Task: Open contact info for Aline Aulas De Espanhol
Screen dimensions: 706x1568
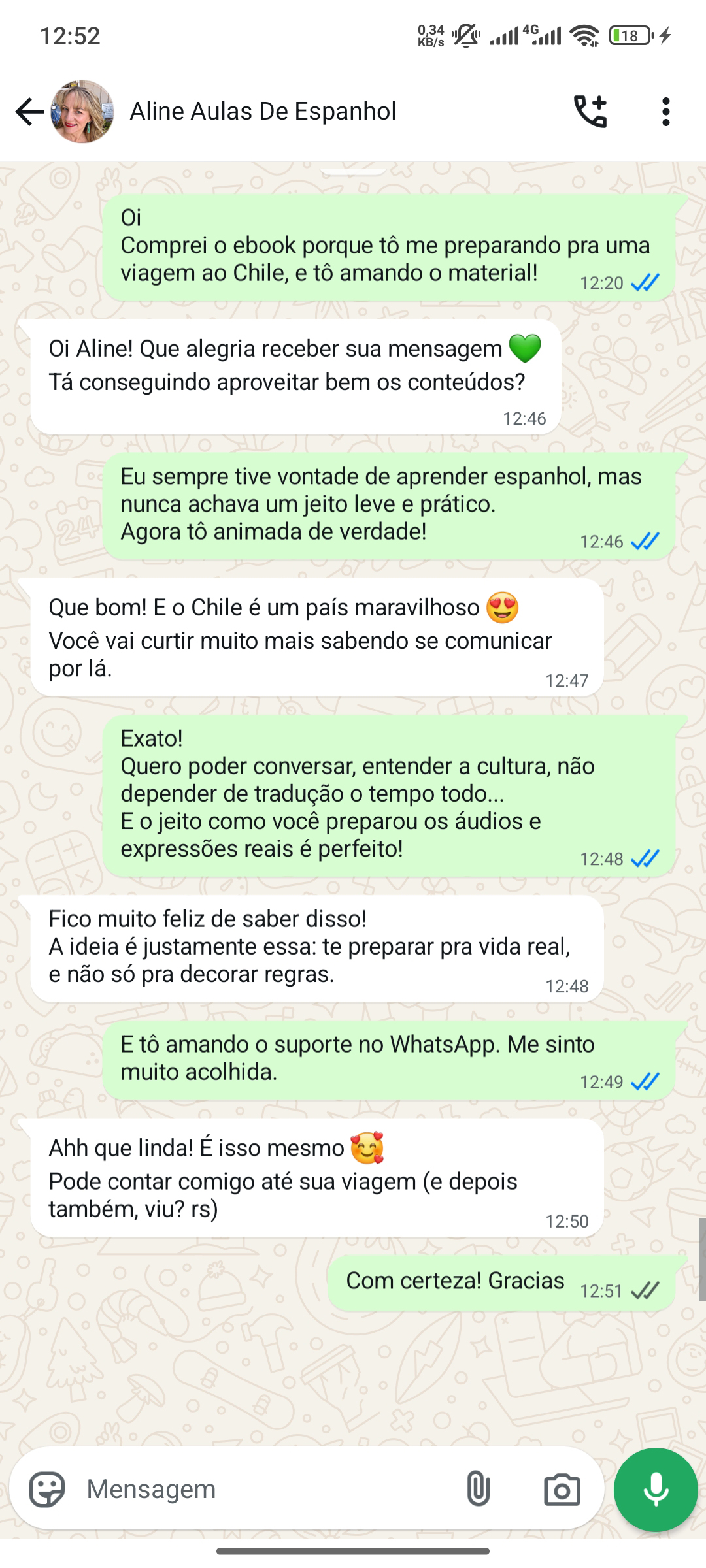Action: coord(263,112)
